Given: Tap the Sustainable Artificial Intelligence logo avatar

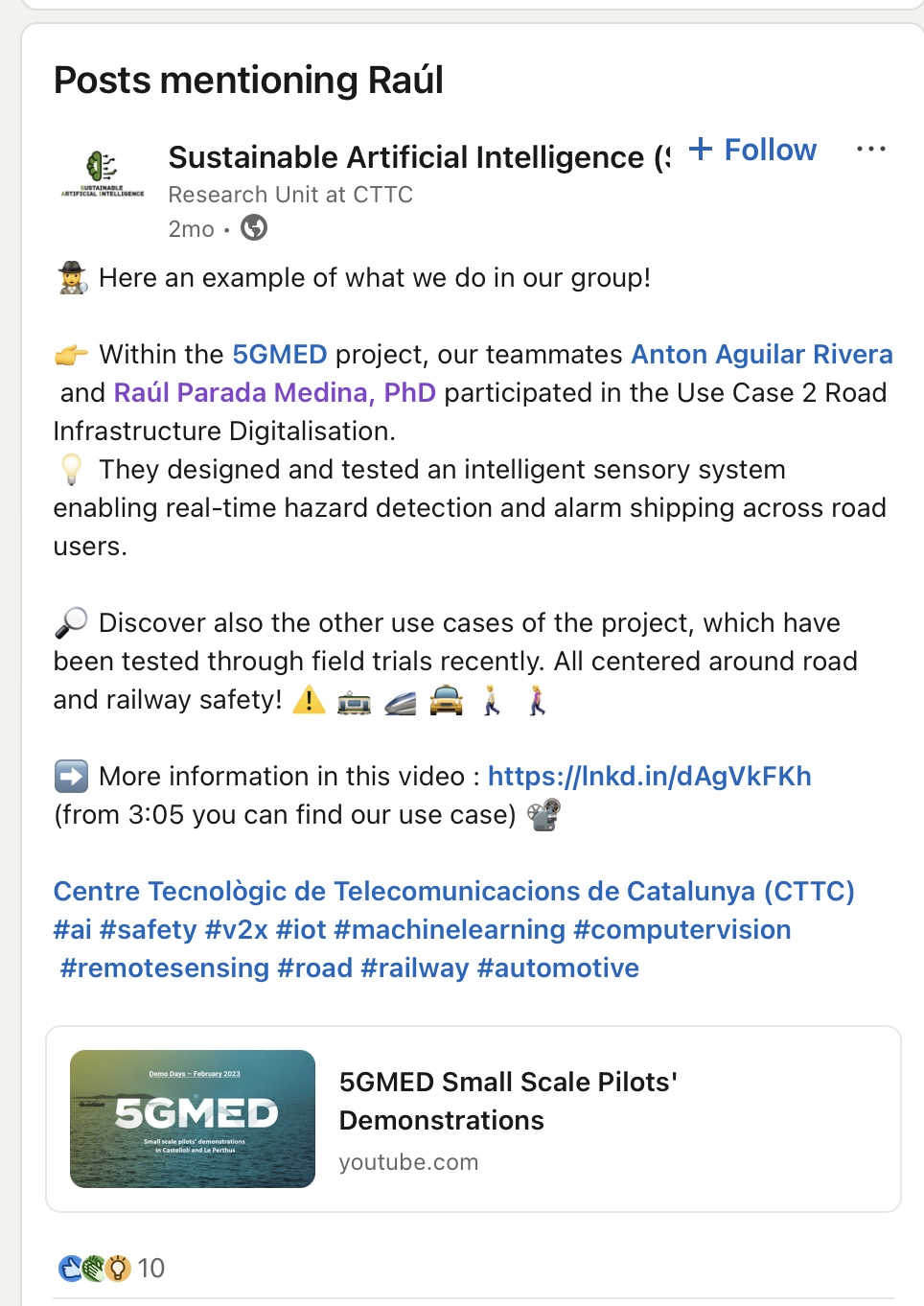Looking at the screenshot, I should 102,174.
